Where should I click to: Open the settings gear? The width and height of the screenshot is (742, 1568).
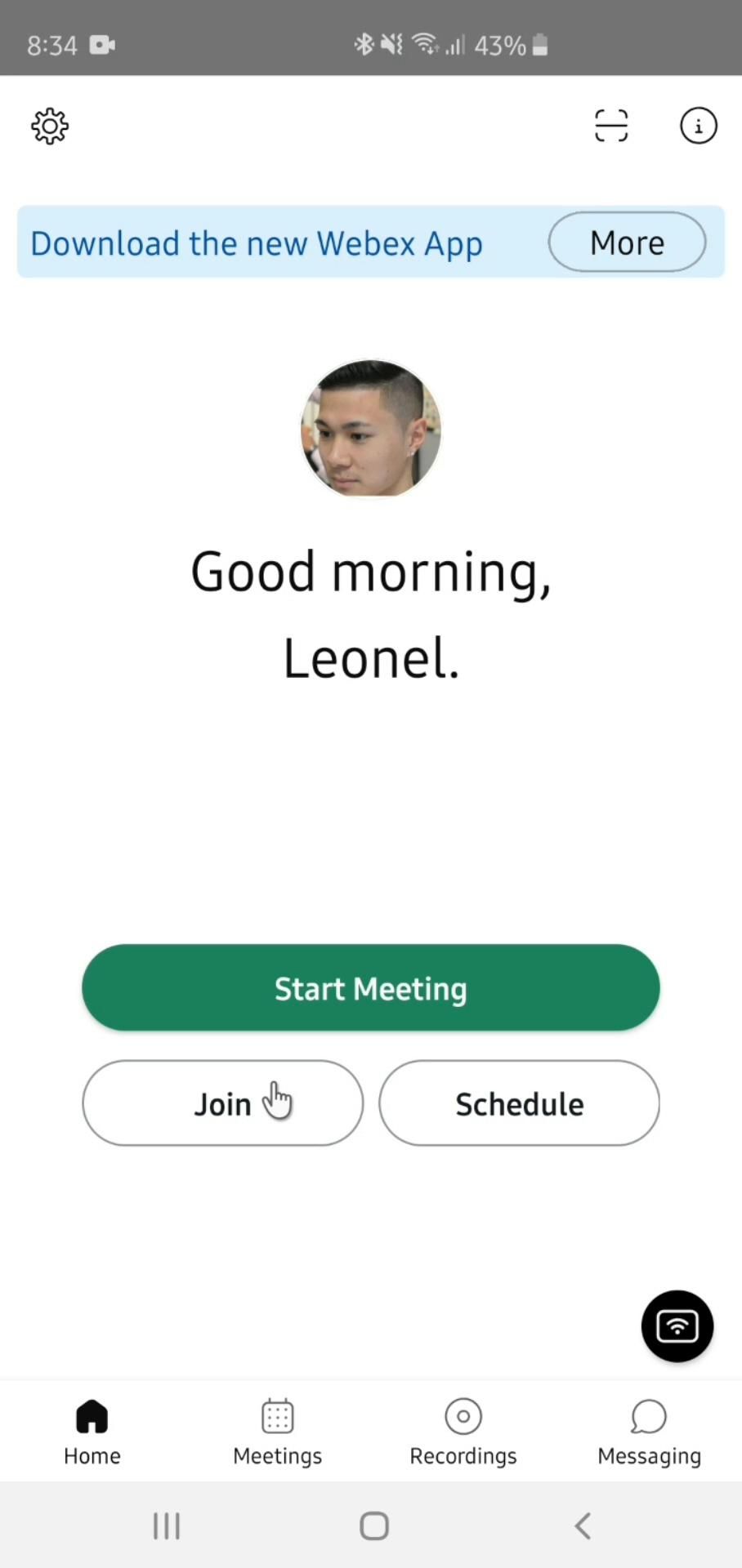pyautogui.click(x=50, y=127)
